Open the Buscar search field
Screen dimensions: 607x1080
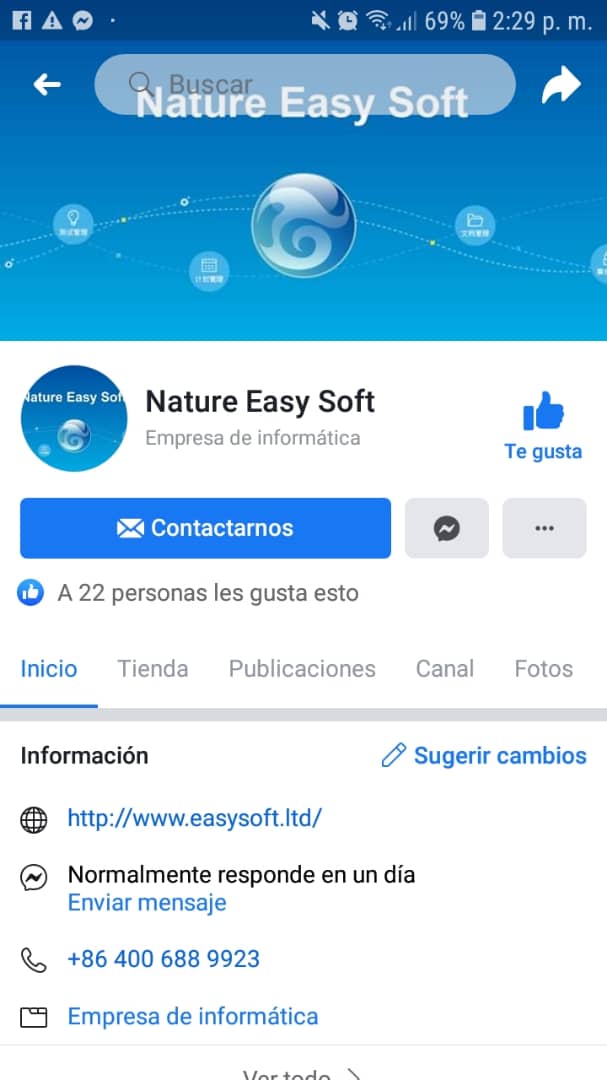tap(304, 84)
